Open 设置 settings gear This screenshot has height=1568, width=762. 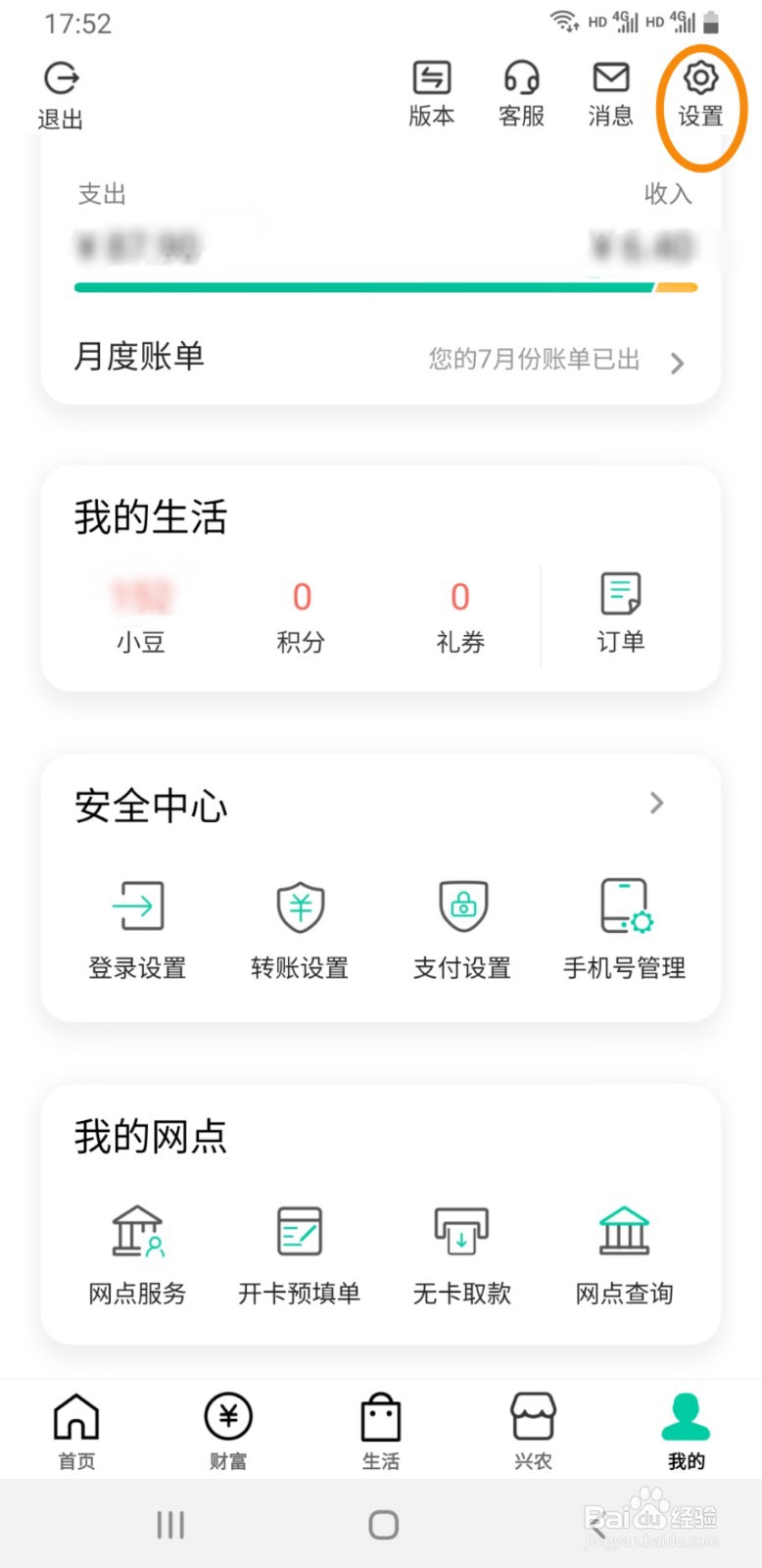(700, 93)
